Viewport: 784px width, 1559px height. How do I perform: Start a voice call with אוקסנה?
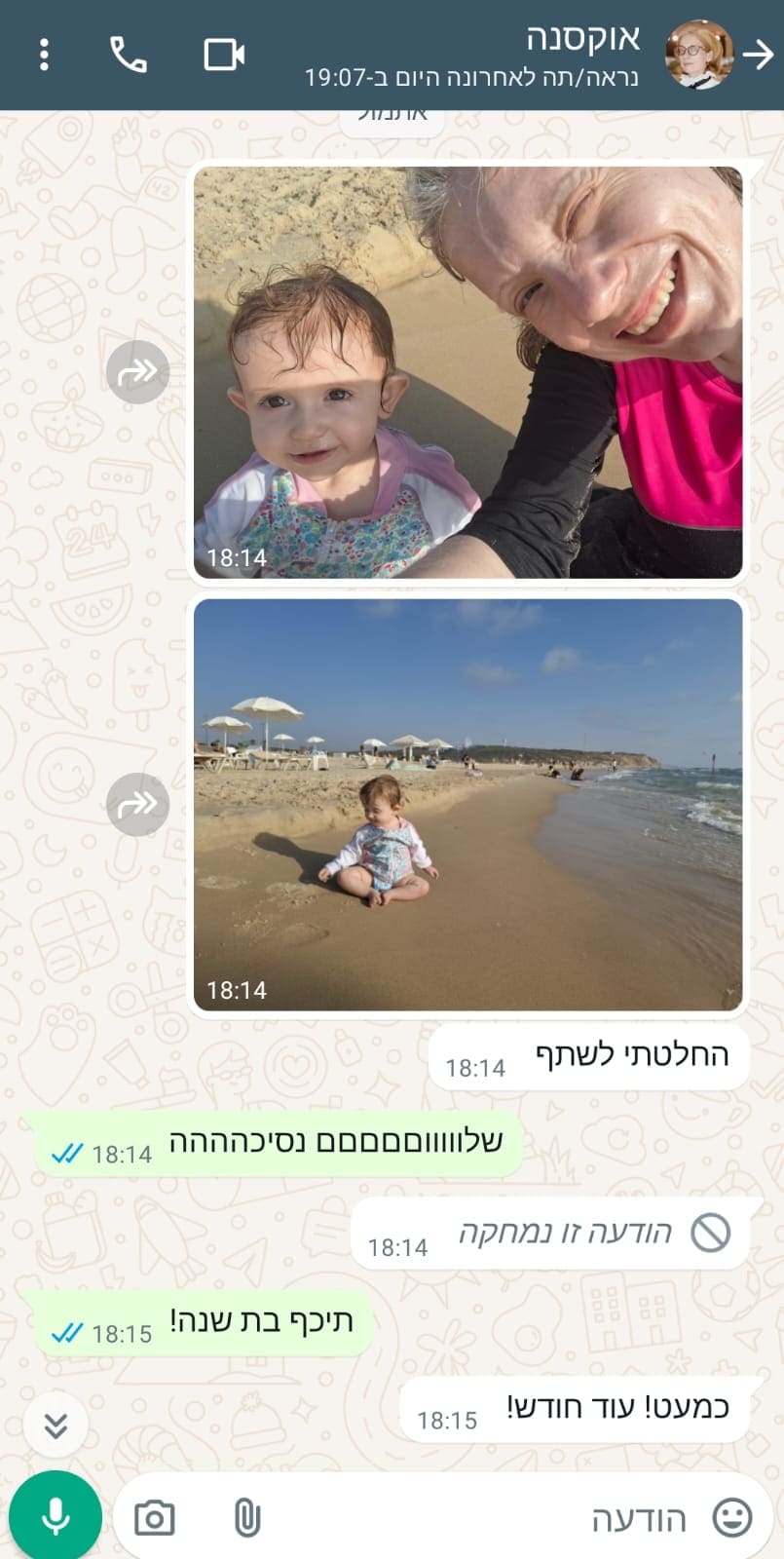(x=128, y=55)
